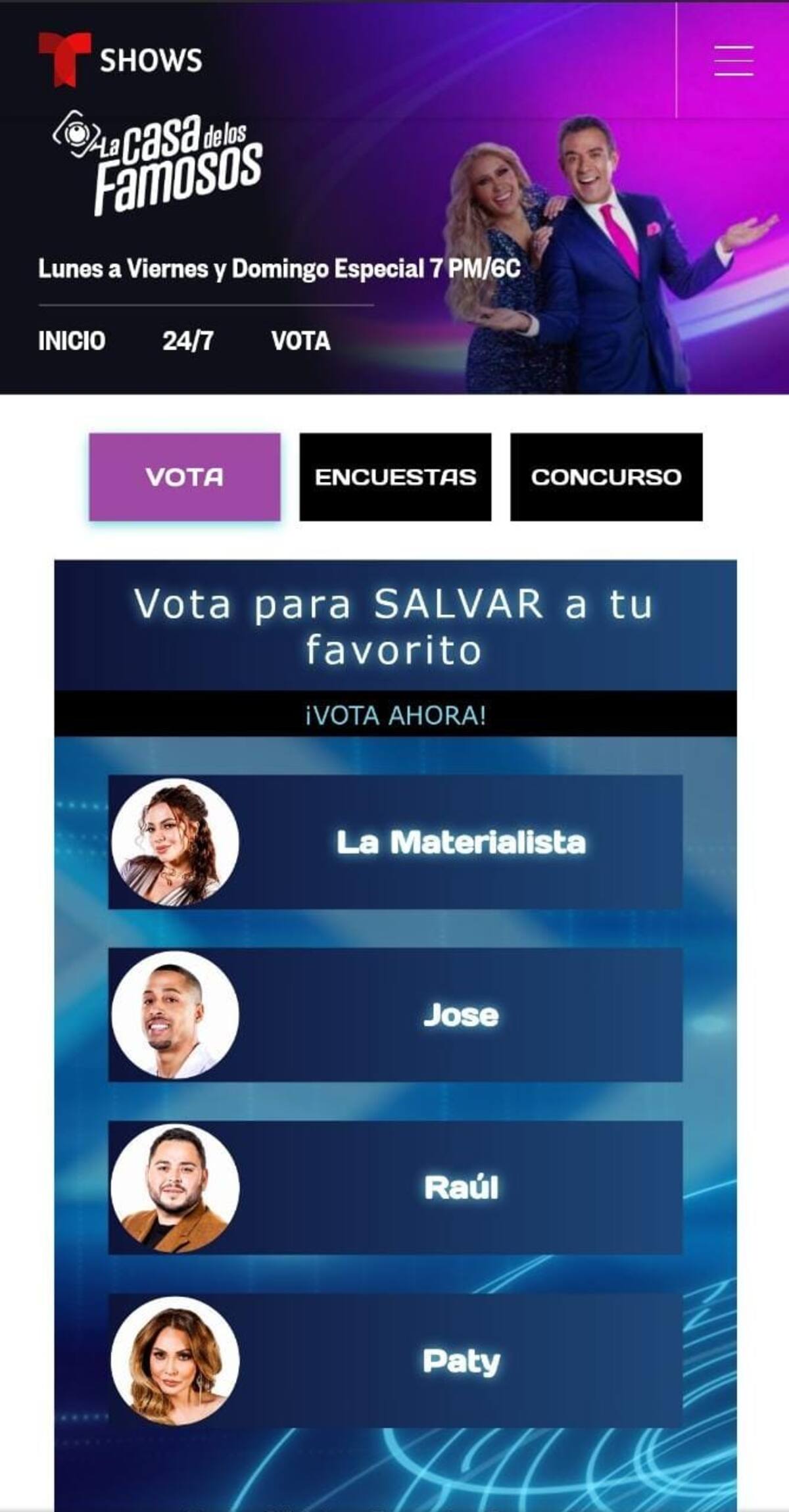The width and height of the screenshot is (789, 1512).
Task: Vote to save La Materialista
Action: 395,842
